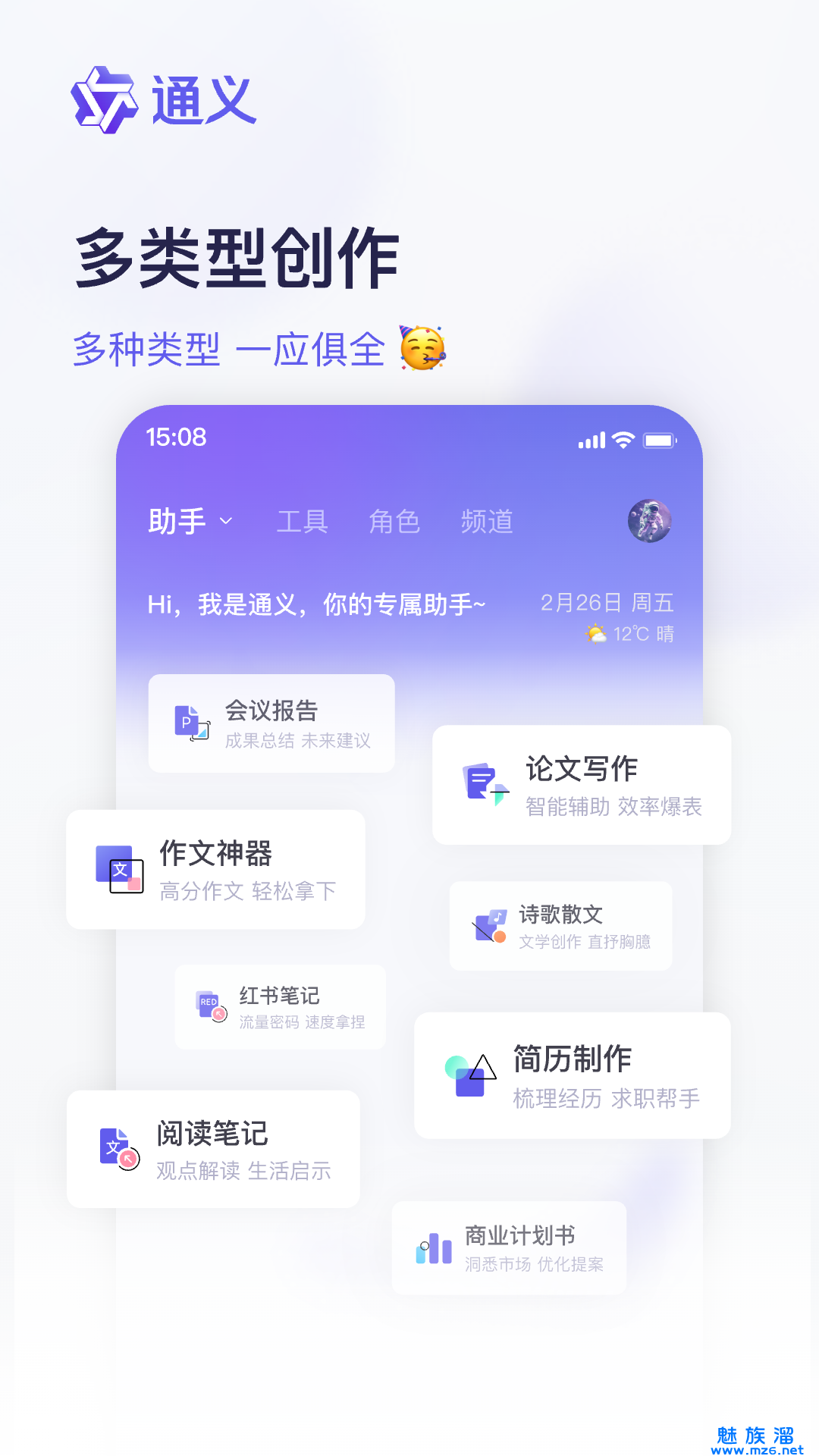This screenshot has width=819, height=1456.
Task: Switch to the 频道 tab
Action: point(488,520)
